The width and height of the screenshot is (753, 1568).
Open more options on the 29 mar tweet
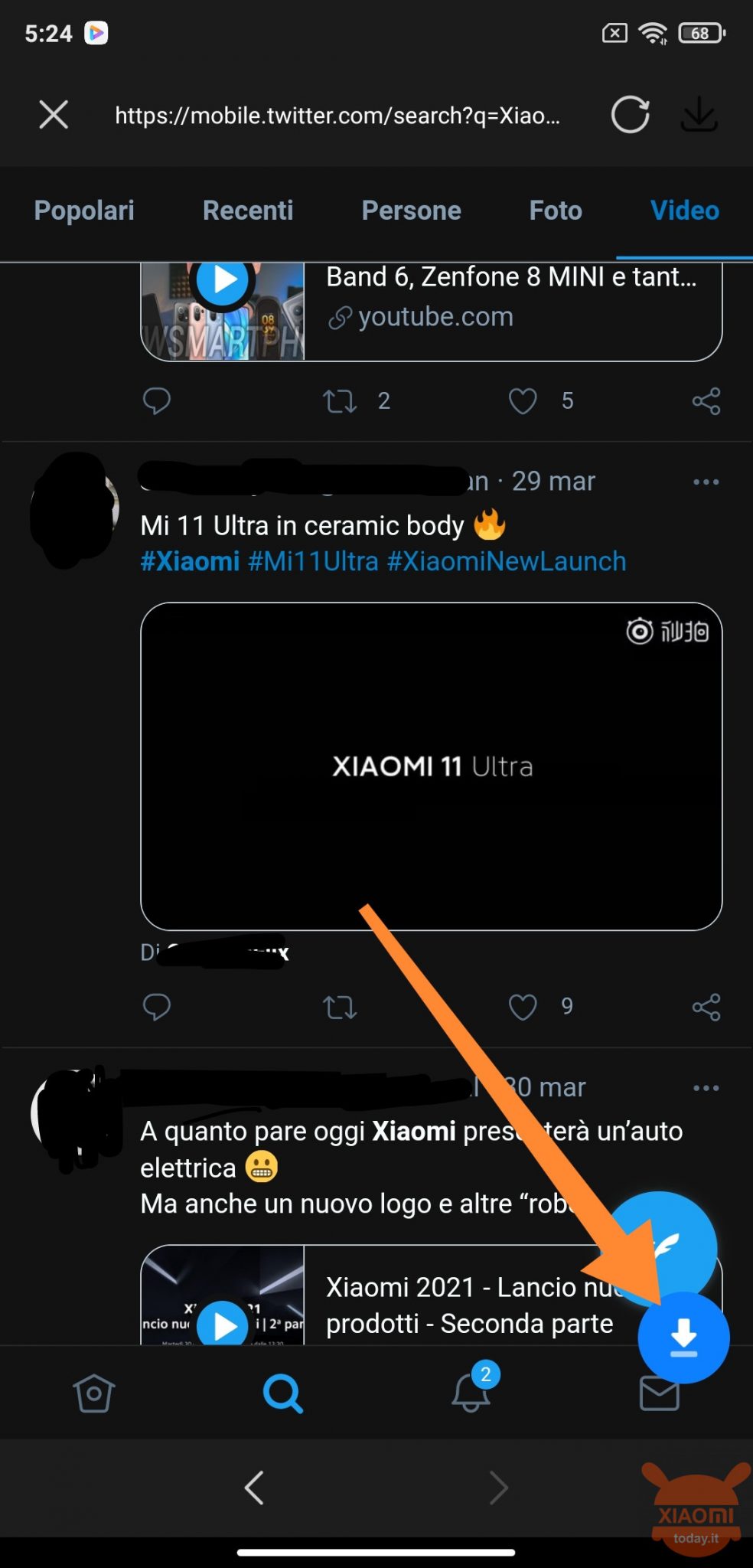pos(706,482)
